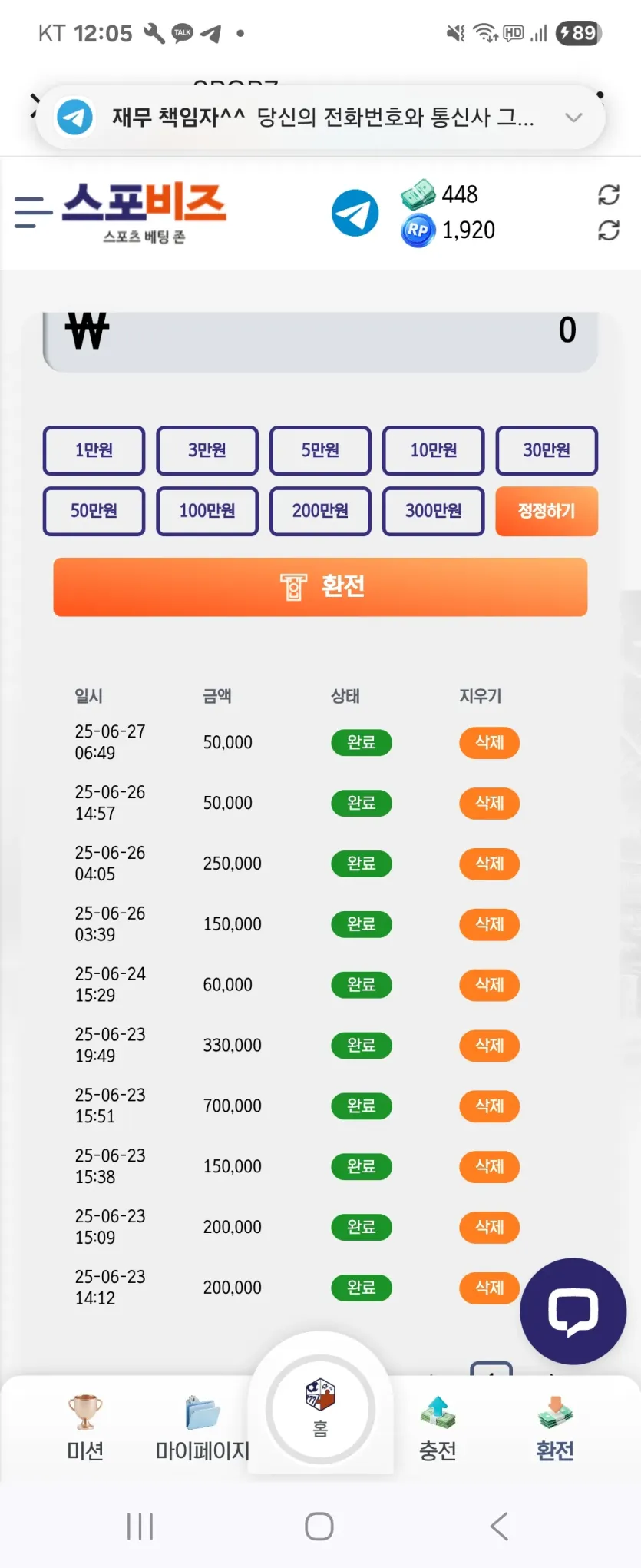
Task: Open the hamburger drawer menu
Action: pyautogui.click(x=32, y=212)
